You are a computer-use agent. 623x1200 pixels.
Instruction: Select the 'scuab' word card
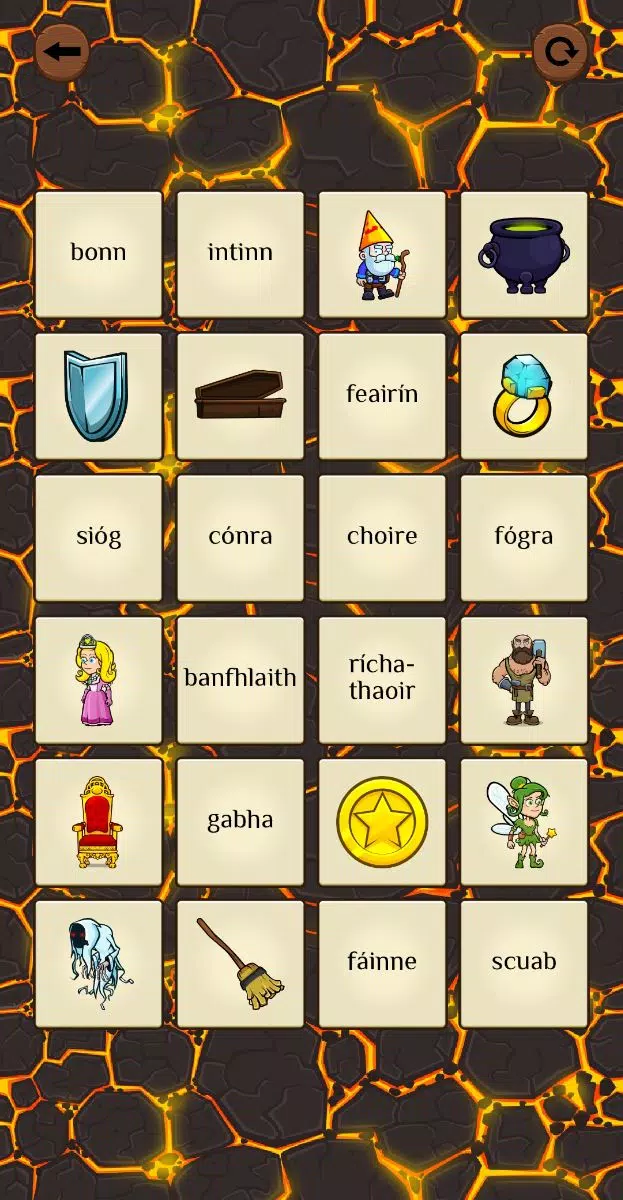[524, 964]
